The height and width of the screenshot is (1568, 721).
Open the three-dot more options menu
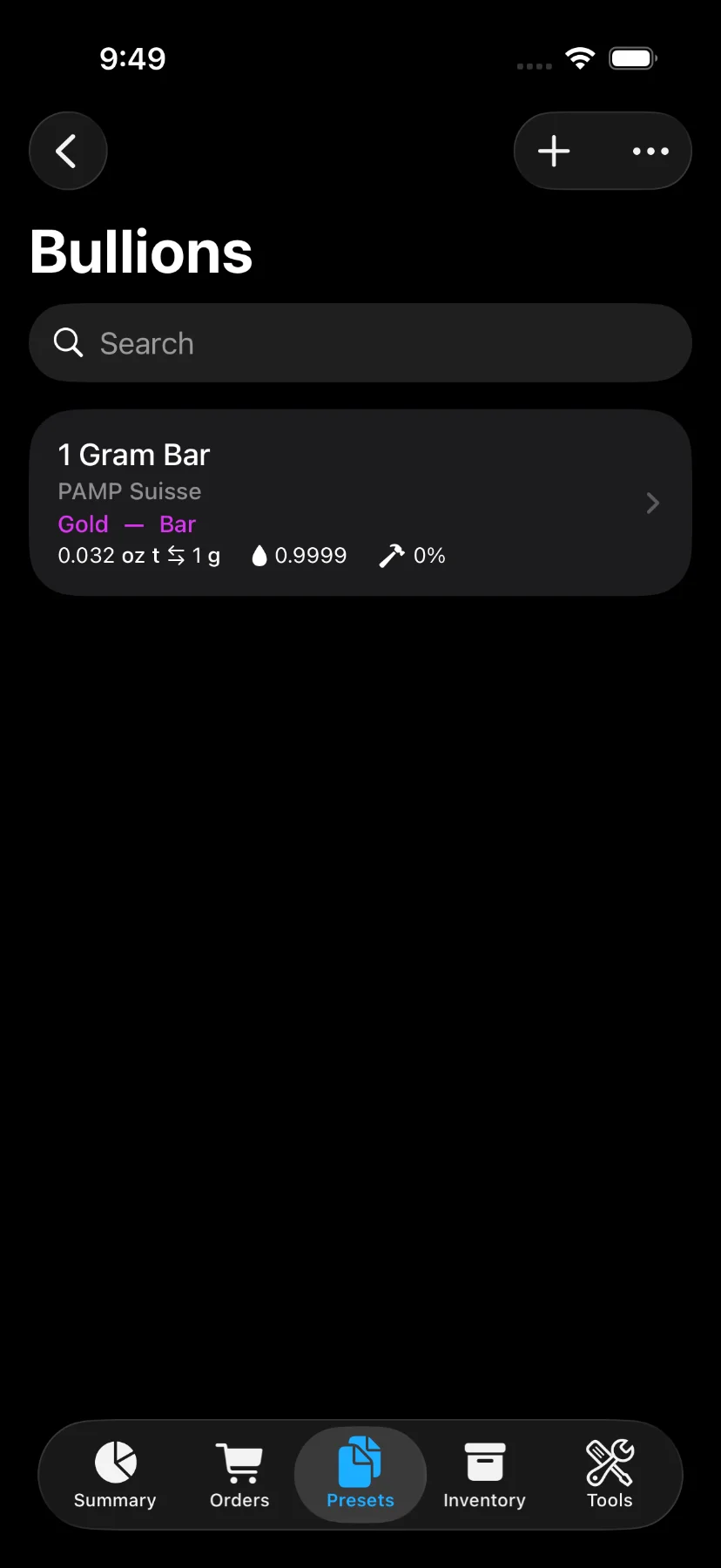[x=650, y=151]
